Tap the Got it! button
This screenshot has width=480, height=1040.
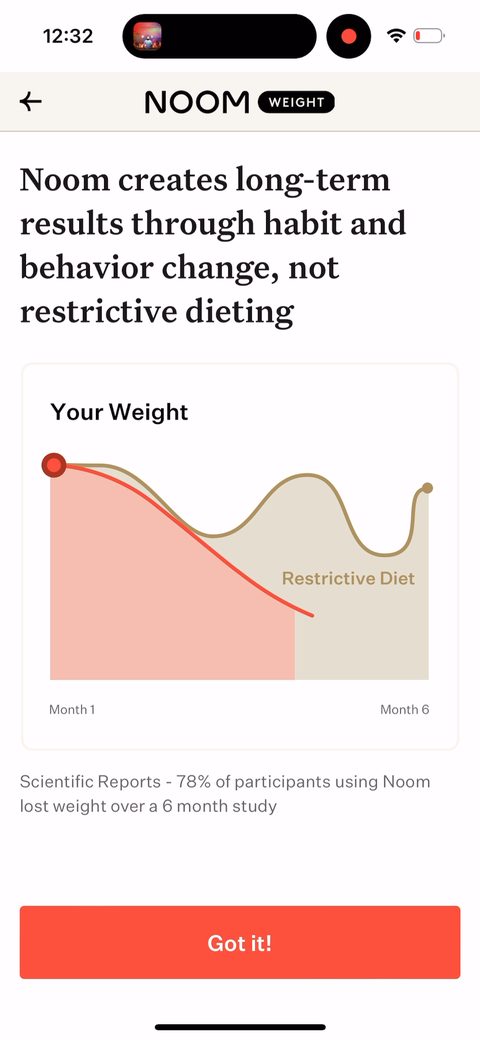(240, 942)
